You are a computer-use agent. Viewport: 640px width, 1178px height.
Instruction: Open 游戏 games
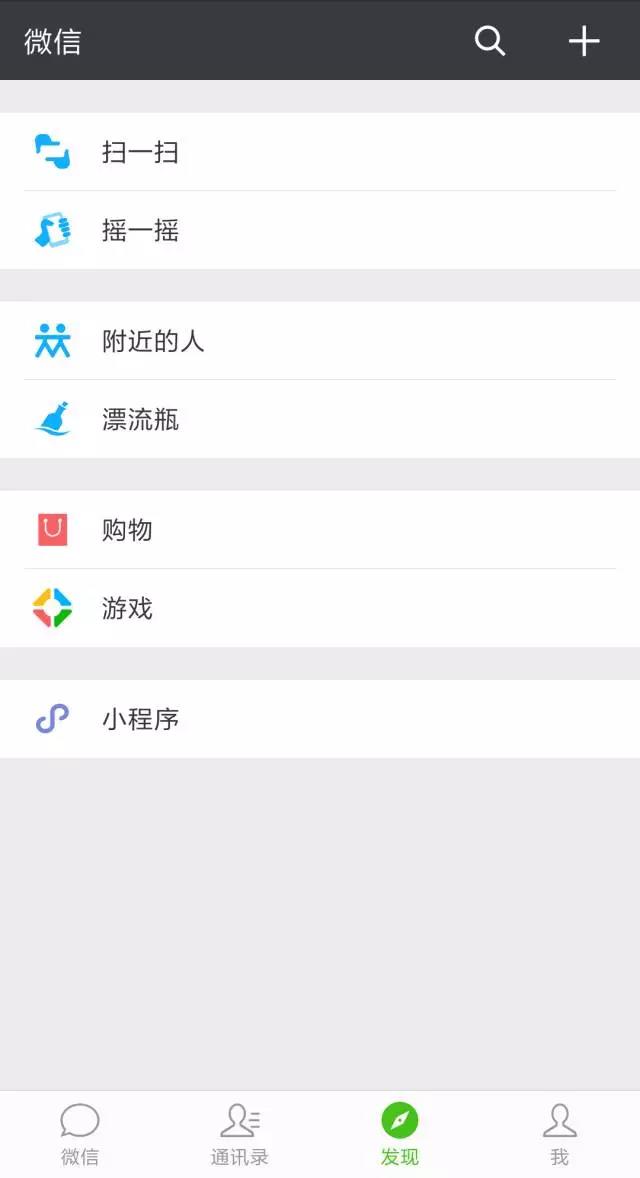click(x=127, y=608)
